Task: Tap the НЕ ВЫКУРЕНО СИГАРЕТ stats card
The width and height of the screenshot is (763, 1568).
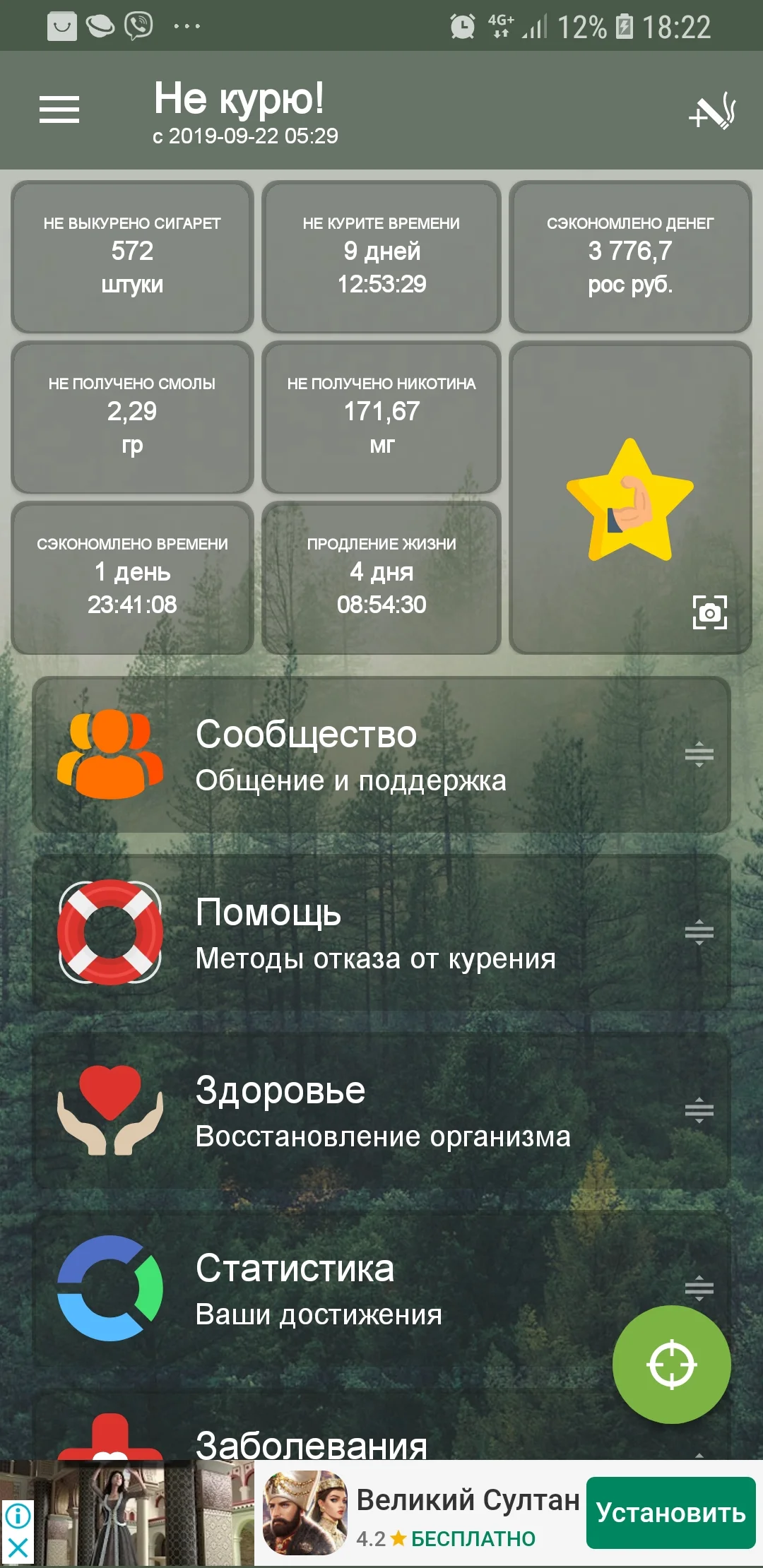Action: click(x=131, y=254)
